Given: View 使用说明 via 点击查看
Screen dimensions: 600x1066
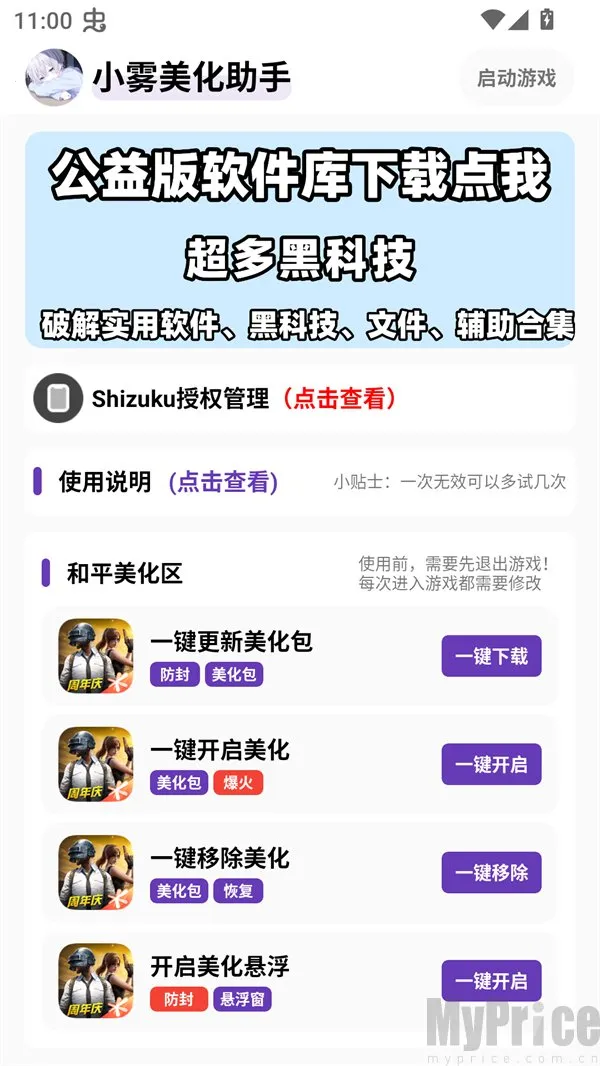Looking at the screenshot, I should click(223, 482).
